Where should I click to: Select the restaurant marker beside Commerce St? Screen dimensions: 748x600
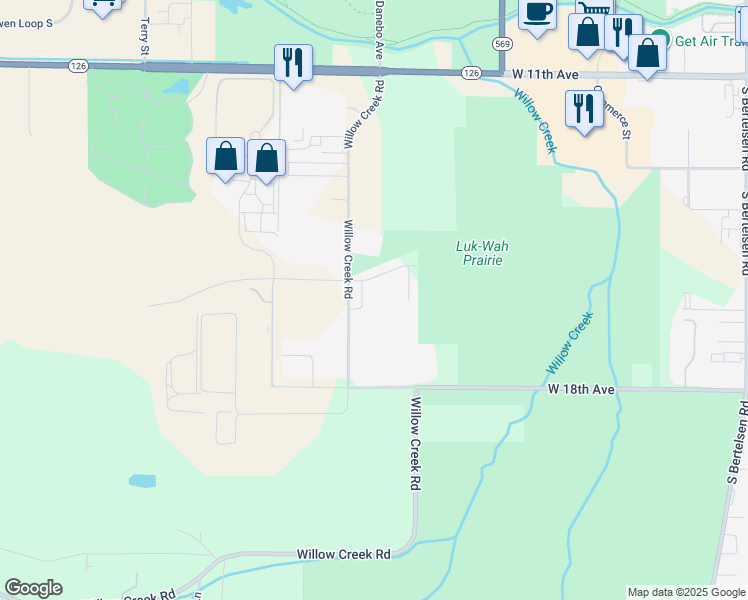coord(584,107)
